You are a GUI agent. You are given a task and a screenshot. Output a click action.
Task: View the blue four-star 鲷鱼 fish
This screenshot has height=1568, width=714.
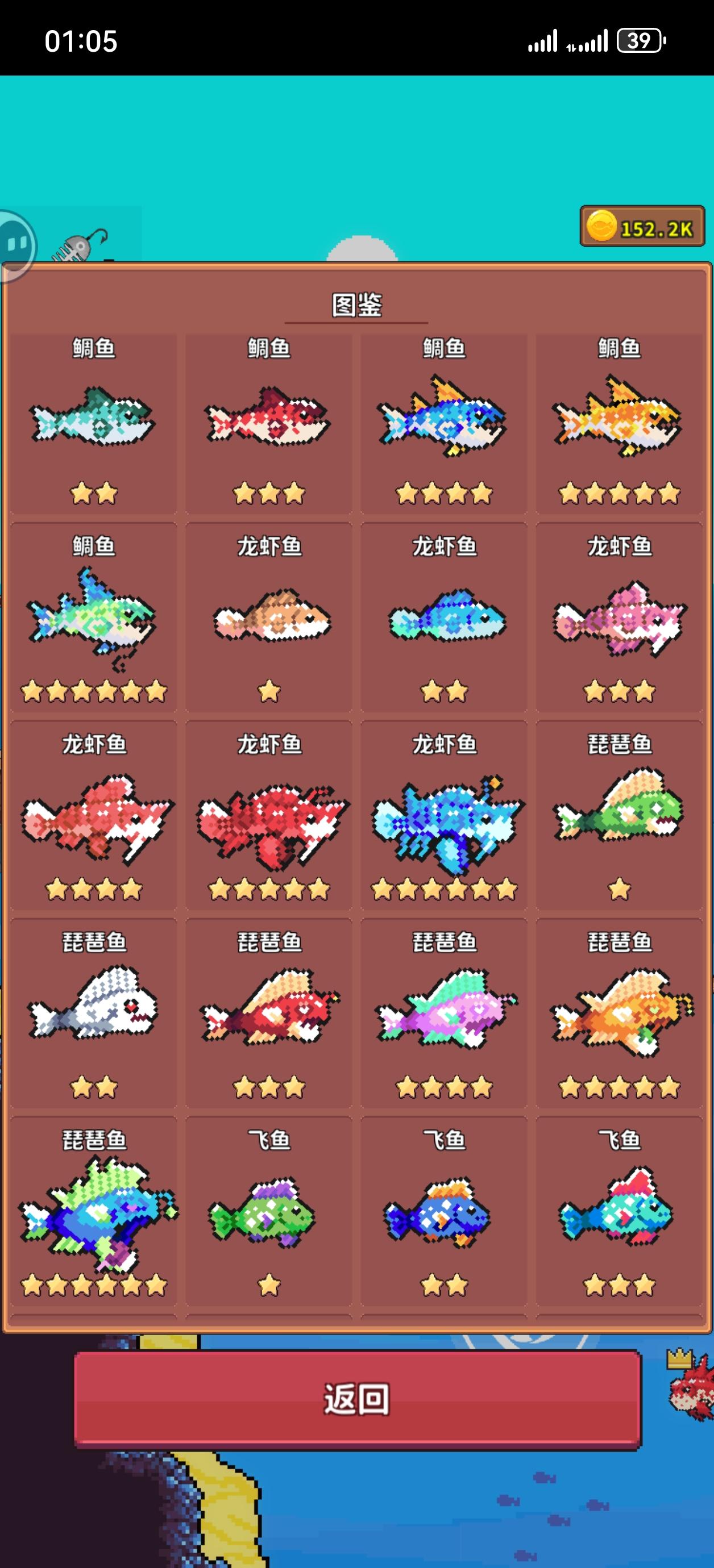(x=442, y=420)
